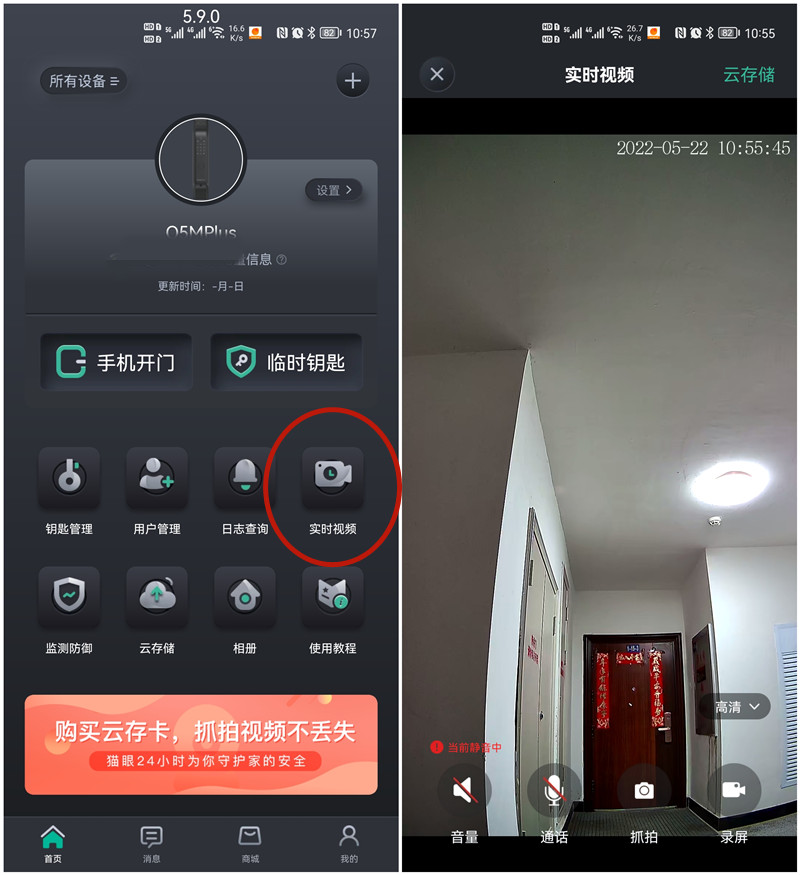Screen dimensions: 800x875
Task: Unmute the 音量 sound in live video
Action: tap(464, 792)
